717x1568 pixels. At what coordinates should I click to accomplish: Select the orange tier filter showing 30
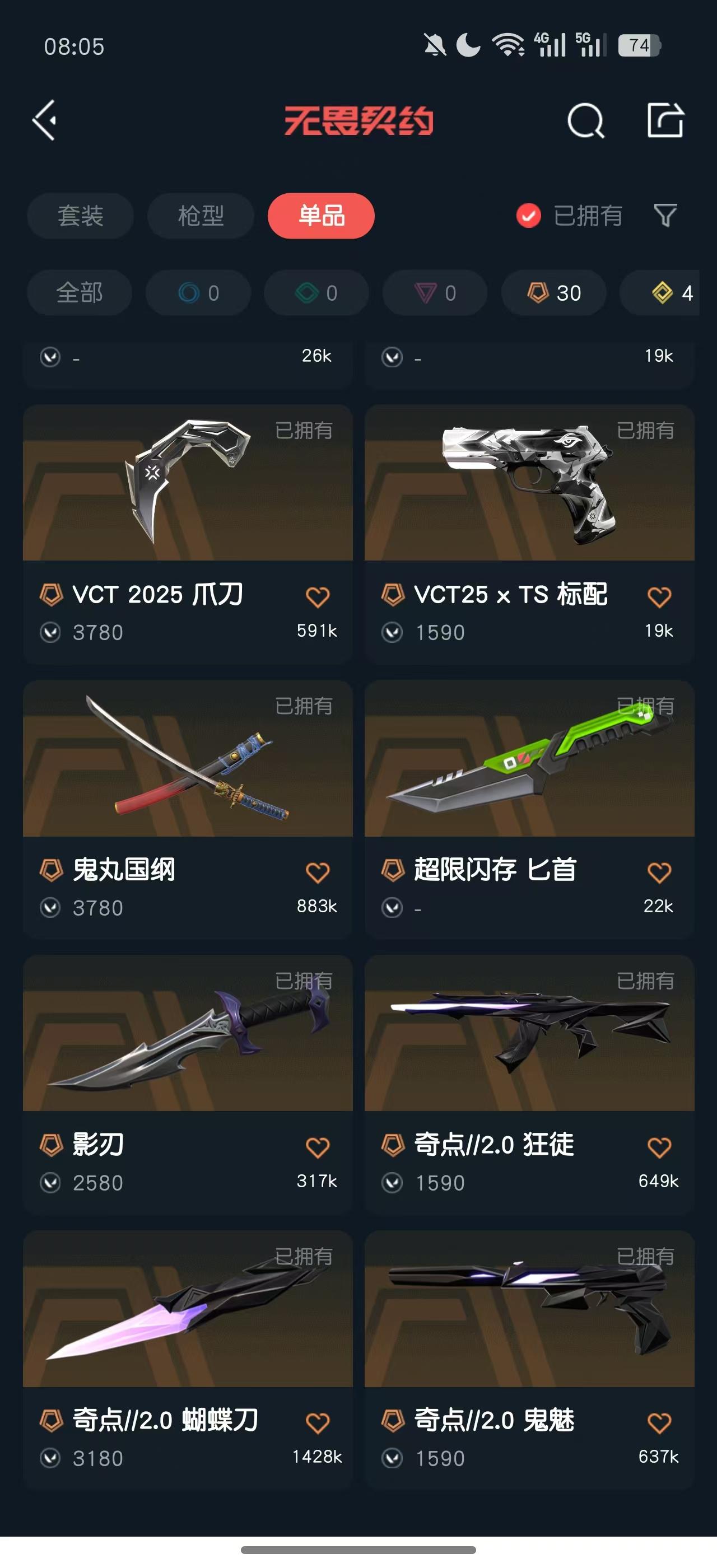552,293
